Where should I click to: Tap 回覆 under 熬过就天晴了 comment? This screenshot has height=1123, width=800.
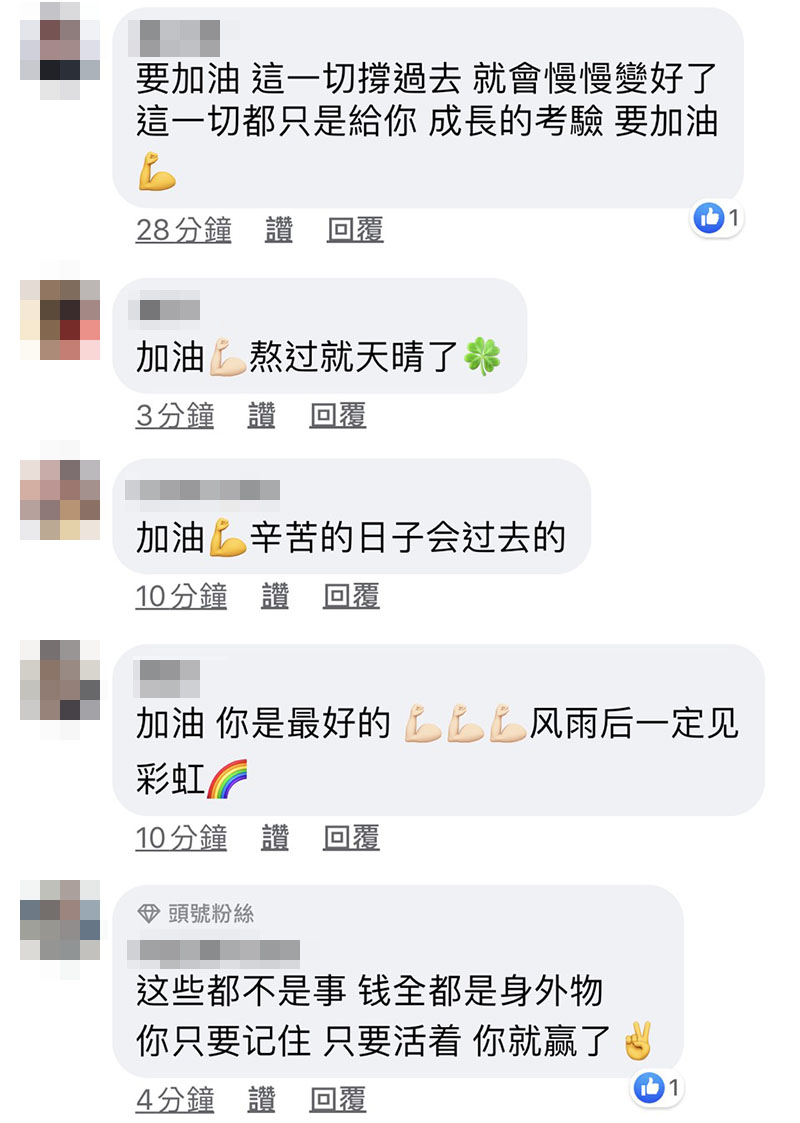pyautogui.click(x=337, y=415)
